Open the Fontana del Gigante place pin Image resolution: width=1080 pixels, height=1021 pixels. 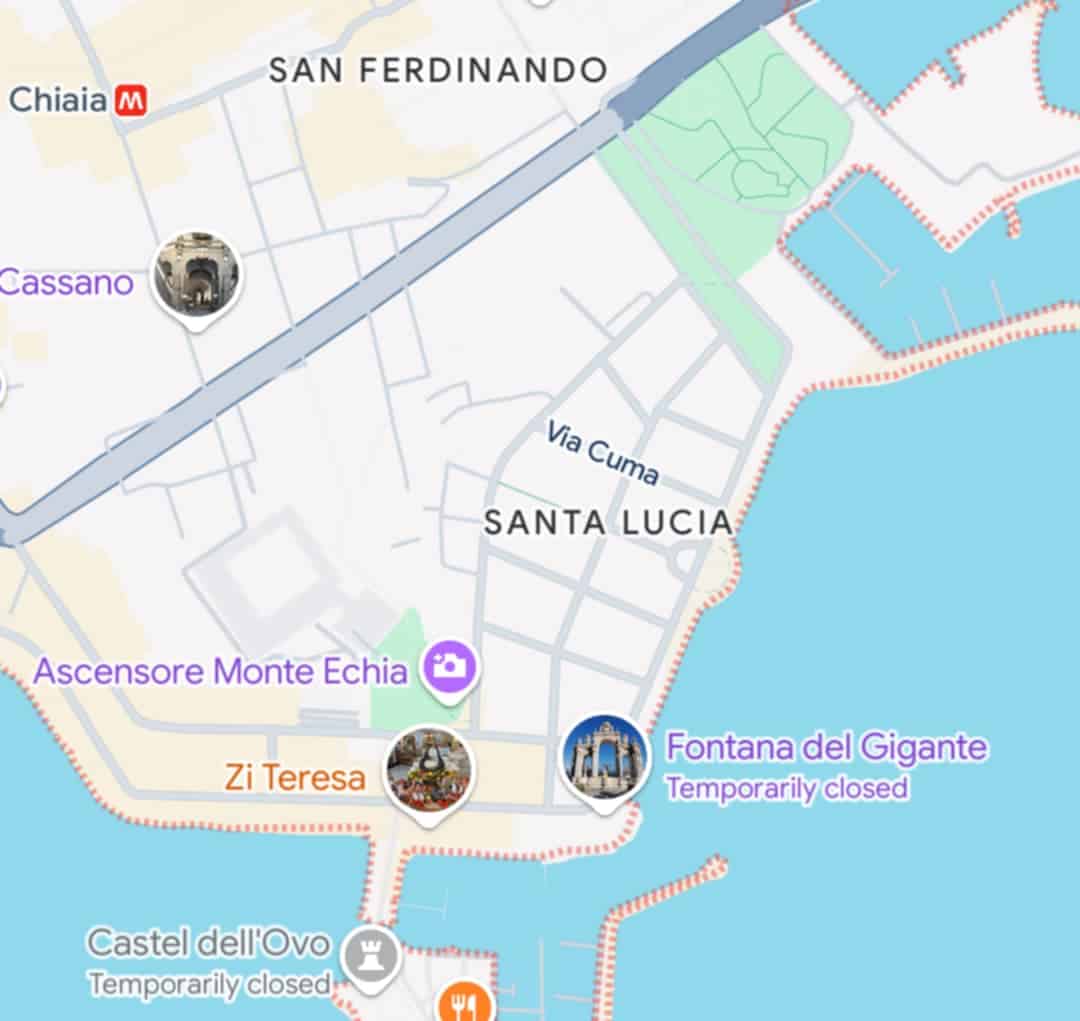click(x=604, y=758)
